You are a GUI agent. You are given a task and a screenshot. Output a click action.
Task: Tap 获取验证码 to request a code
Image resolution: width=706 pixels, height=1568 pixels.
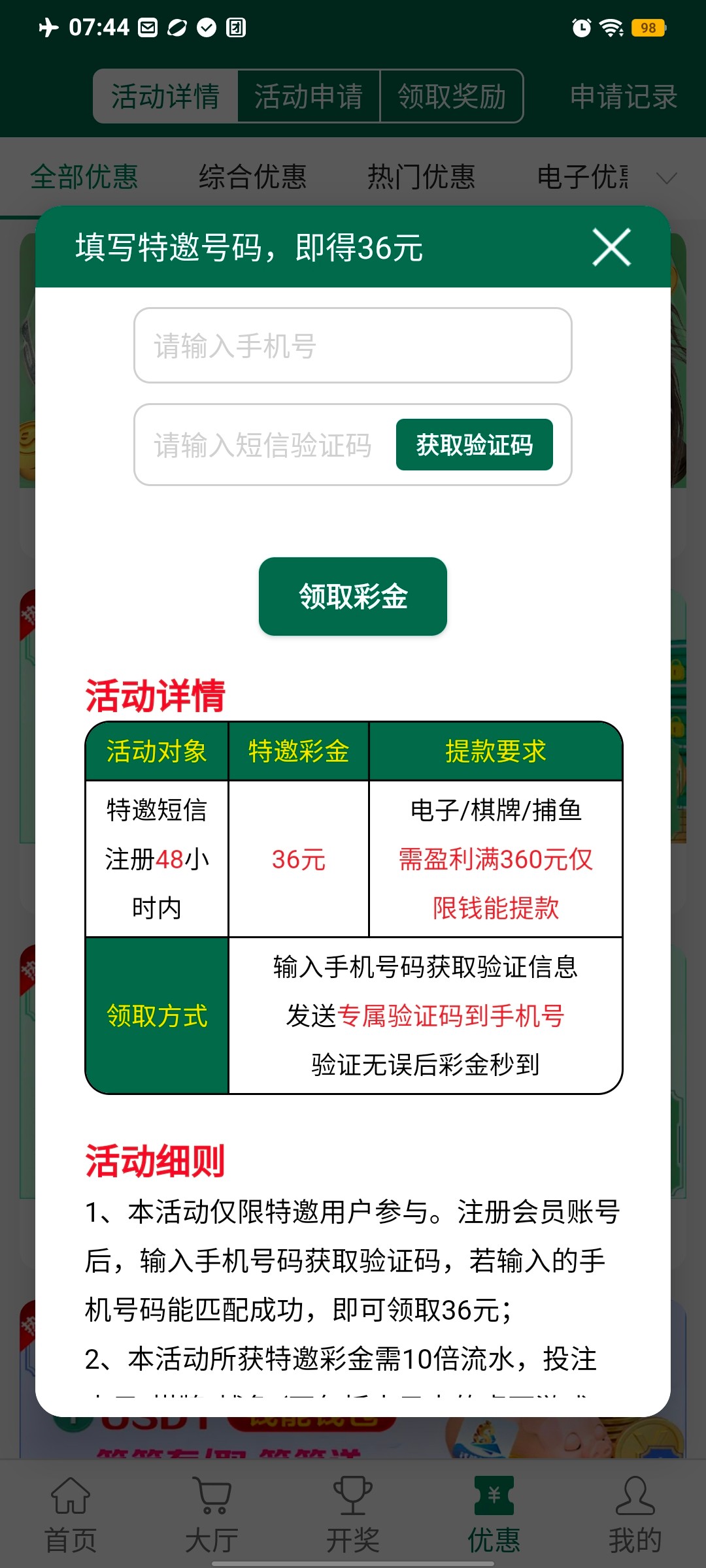coord(474,445)
